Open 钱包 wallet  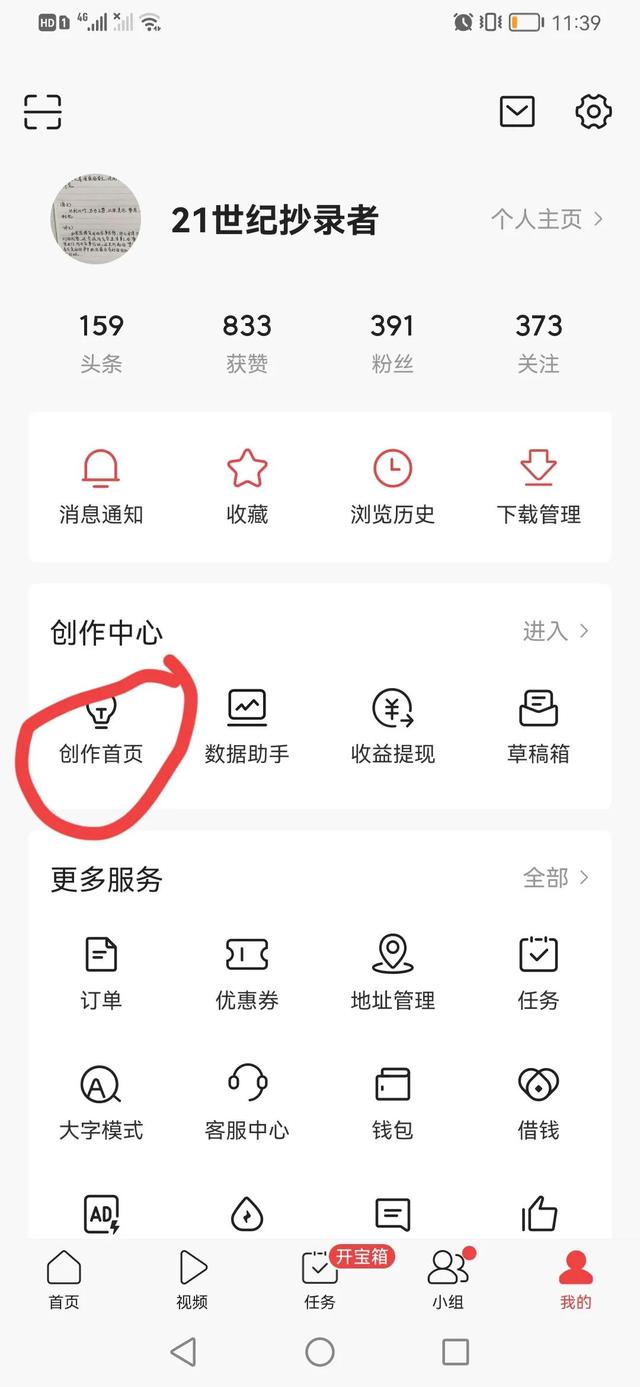[x=393, y=1102]
